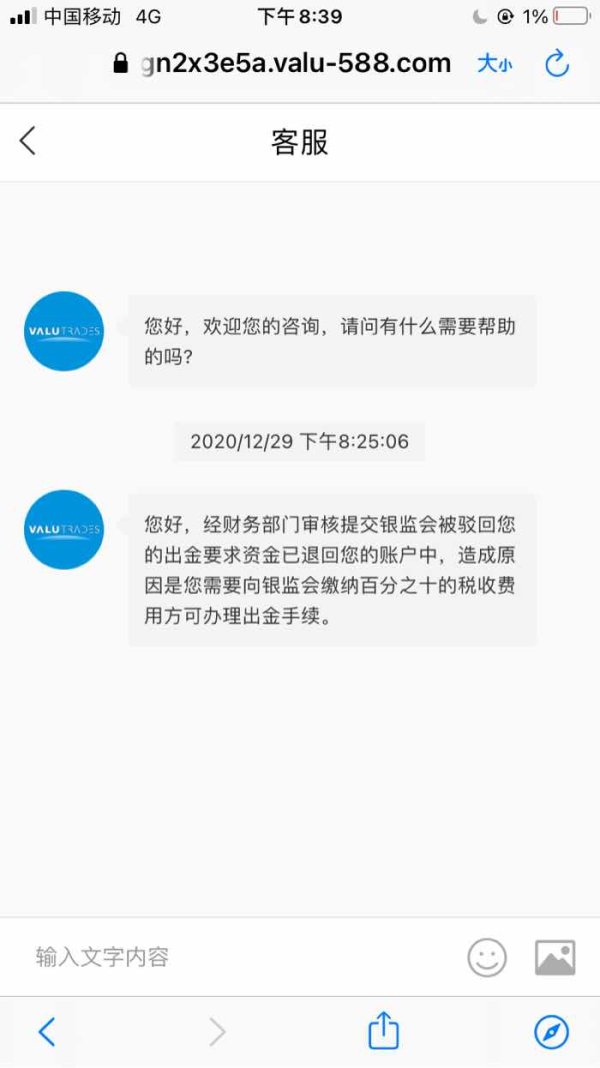
Task: Reload the page with the refresh icon
Action: coord(557,63)
